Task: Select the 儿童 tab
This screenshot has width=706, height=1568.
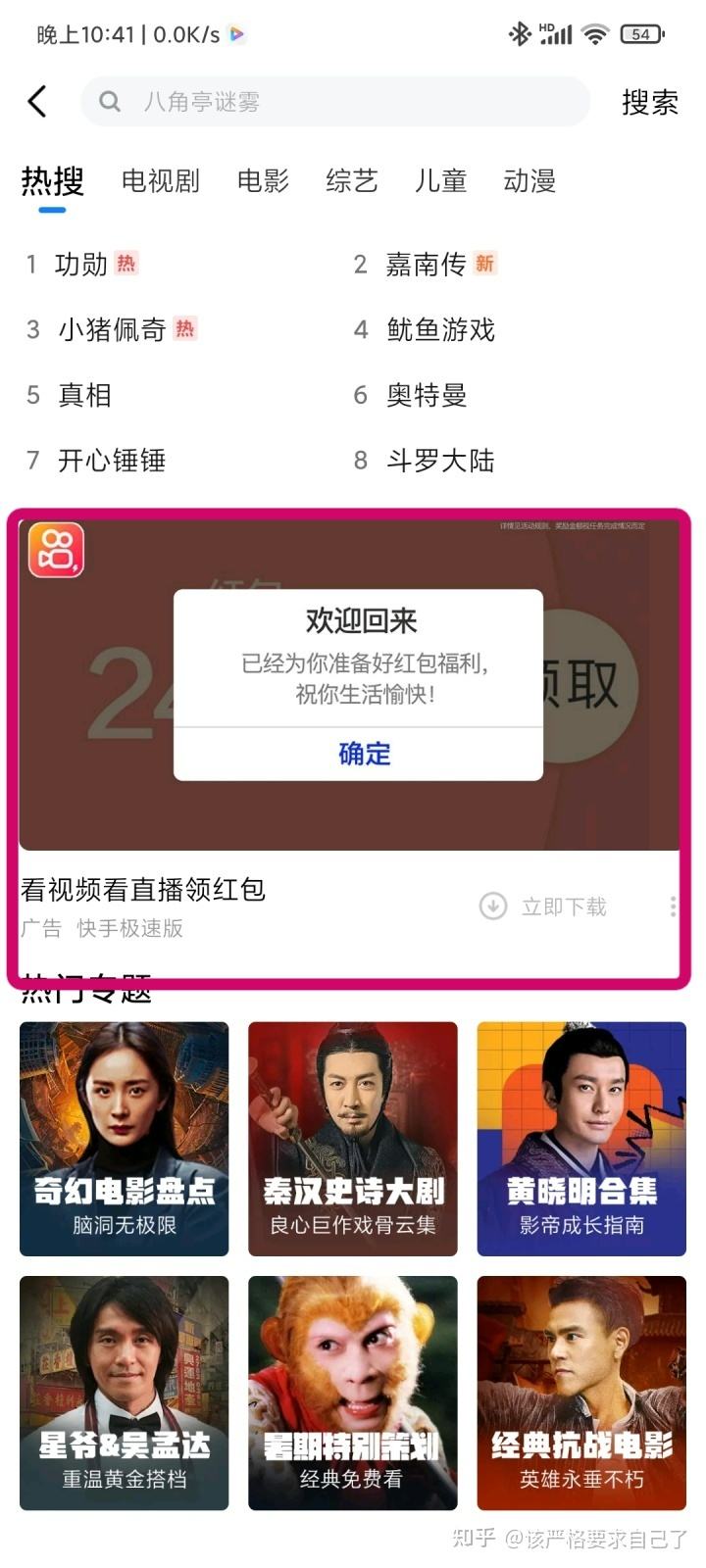Action: point(440,181)
